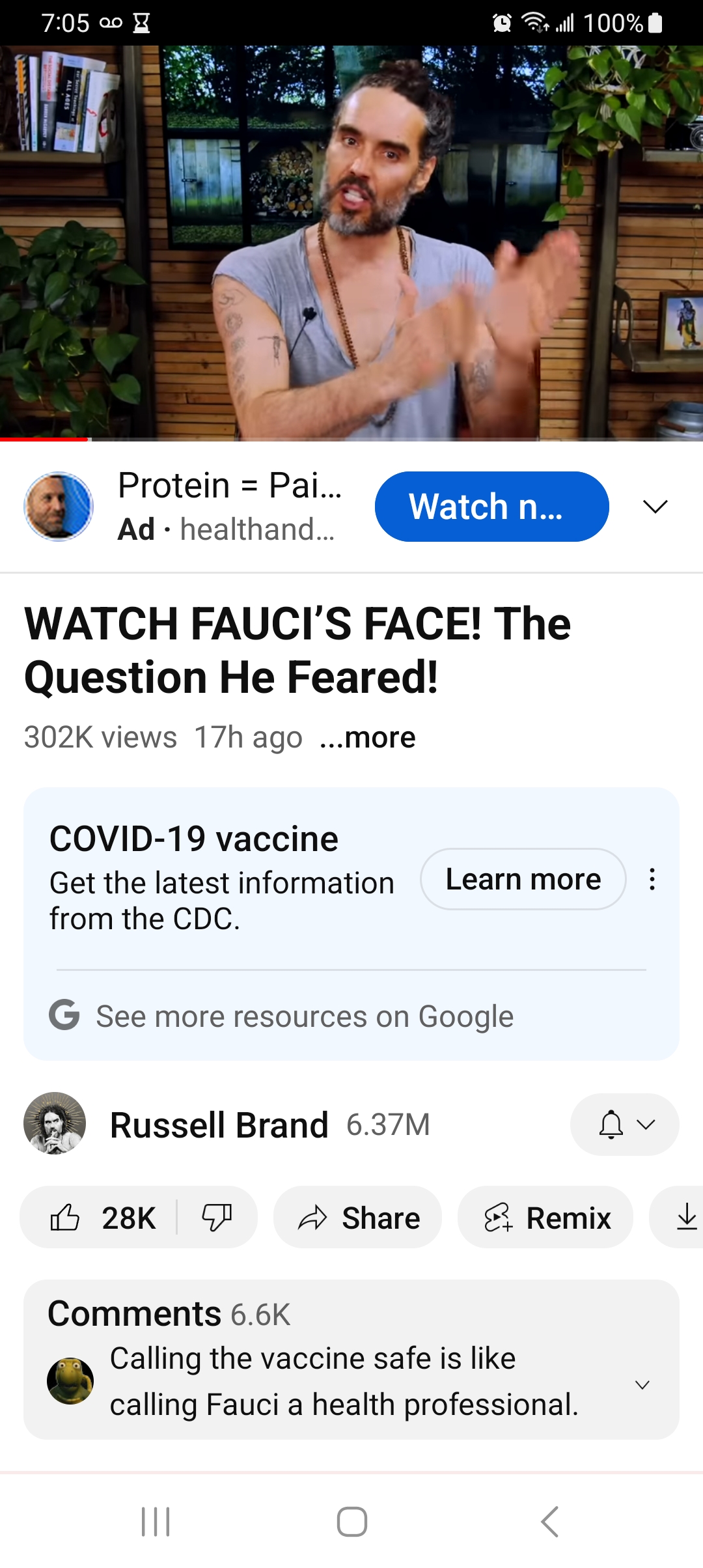Open recent apps from the navigation bar
Screen dimensions: 703x1568
pos(156,1522)
